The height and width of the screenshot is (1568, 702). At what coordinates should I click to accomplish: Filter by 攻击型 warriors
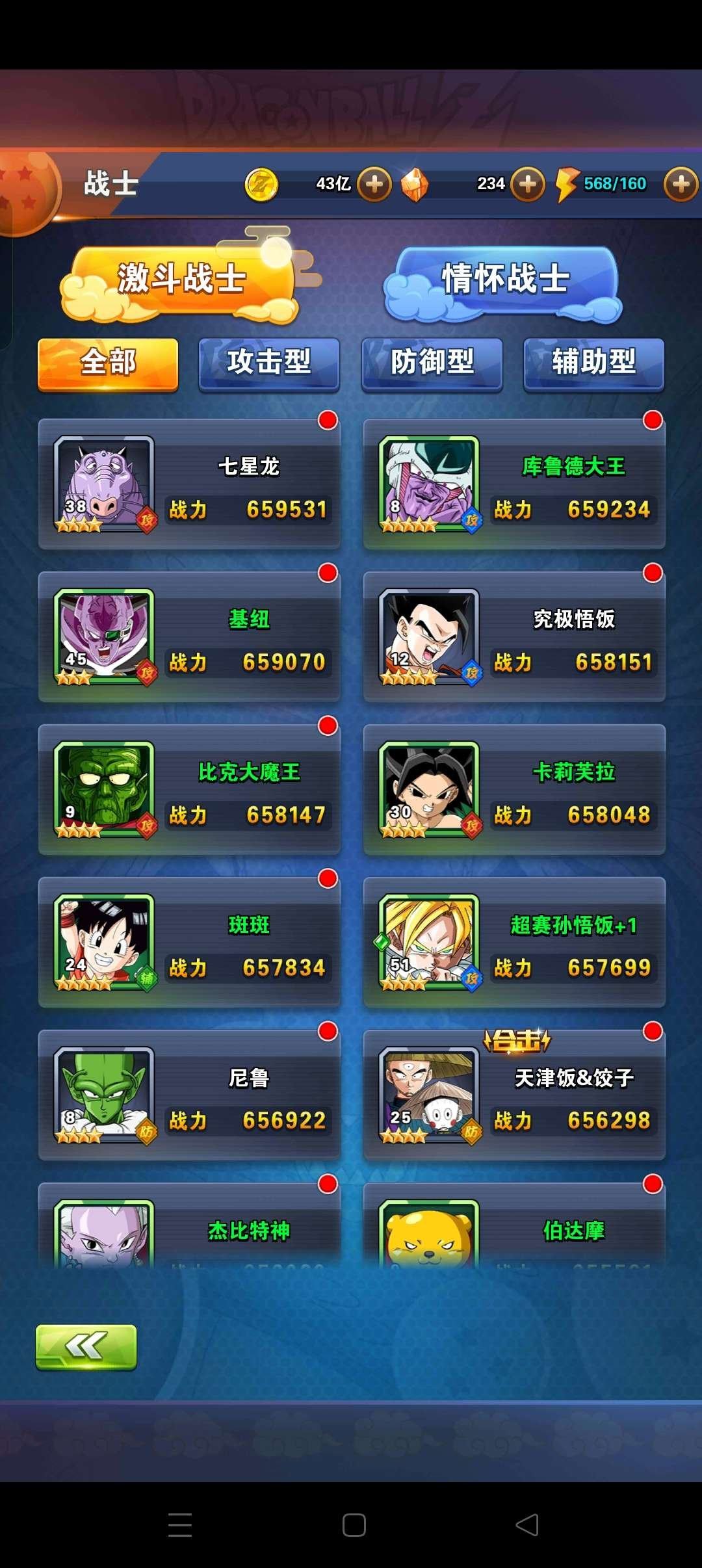point(269,363)
